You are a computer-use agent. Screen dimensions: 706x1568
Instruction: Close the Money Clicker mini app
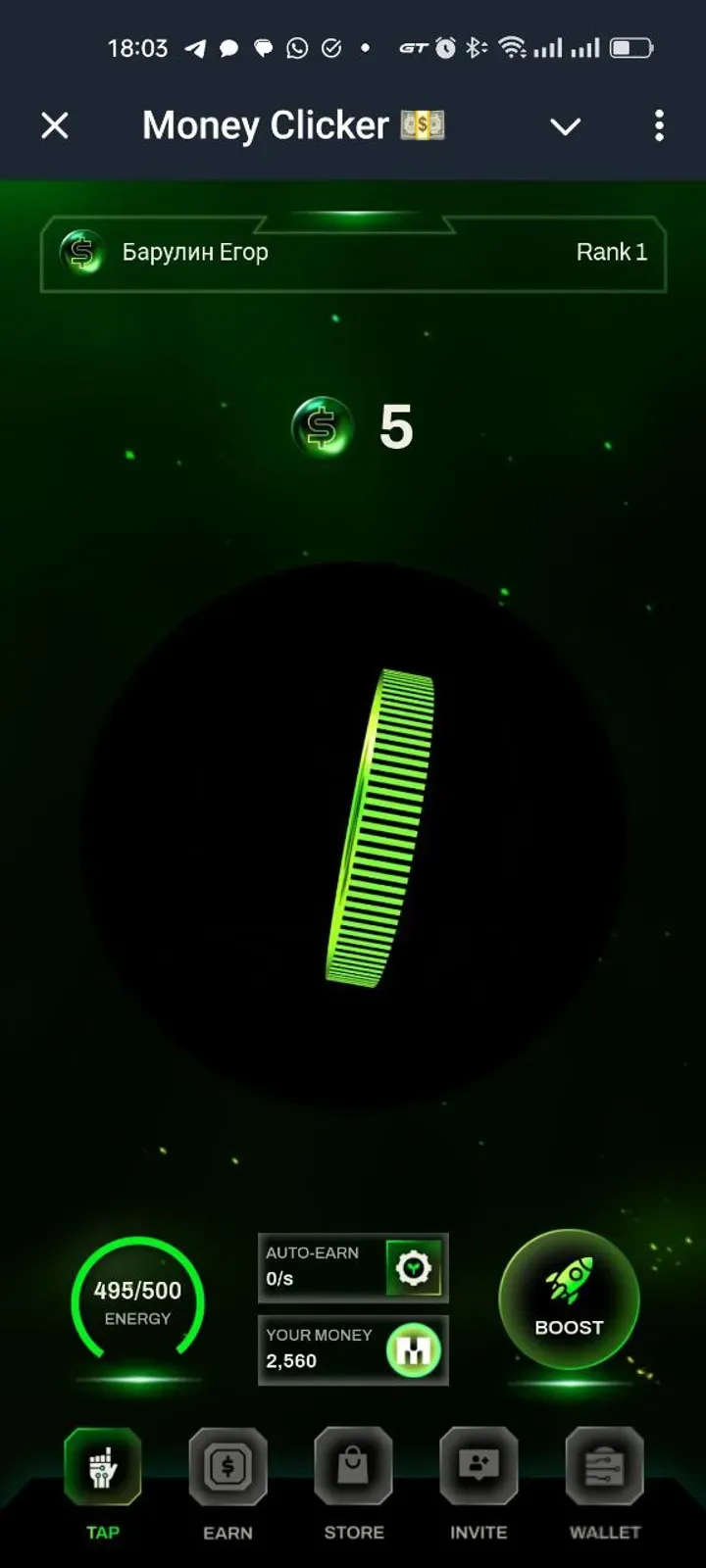(55, 125)
